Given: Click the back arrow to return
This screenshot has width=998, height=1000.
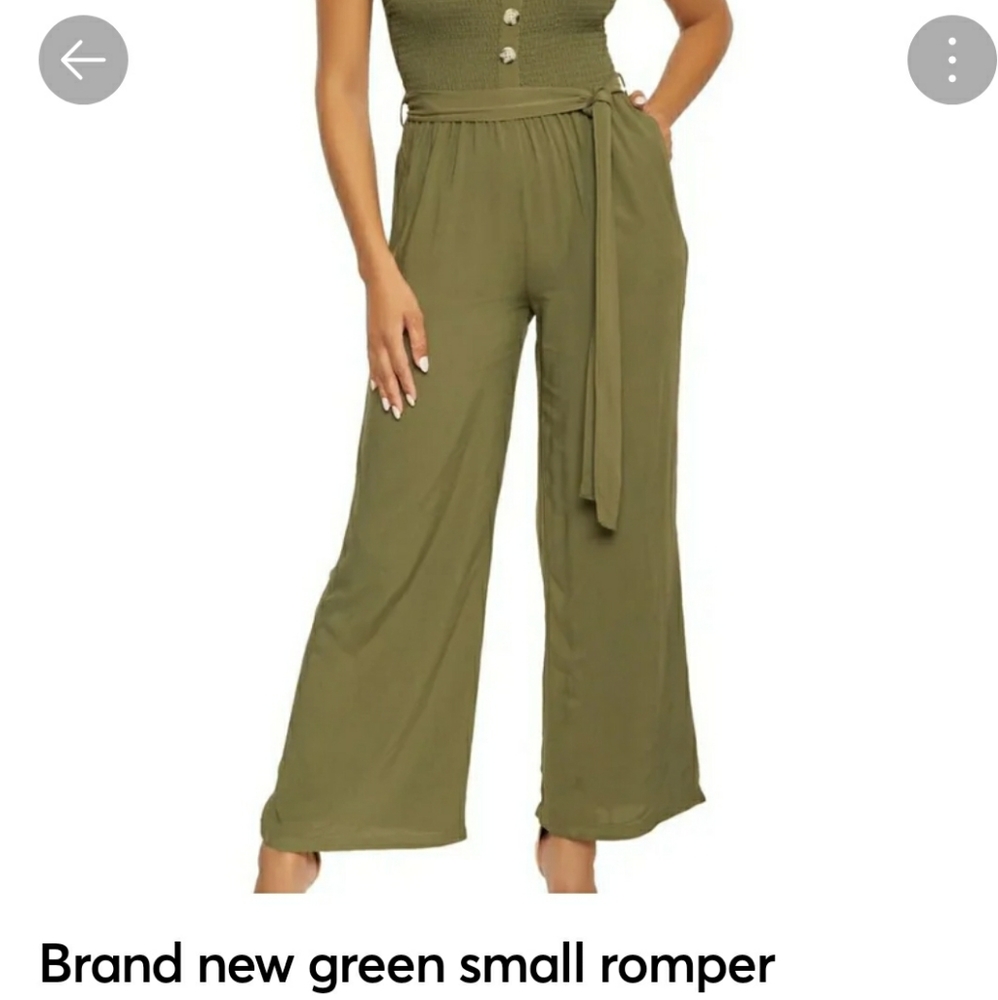Looking at the screenshot, I should pos(84,59).
